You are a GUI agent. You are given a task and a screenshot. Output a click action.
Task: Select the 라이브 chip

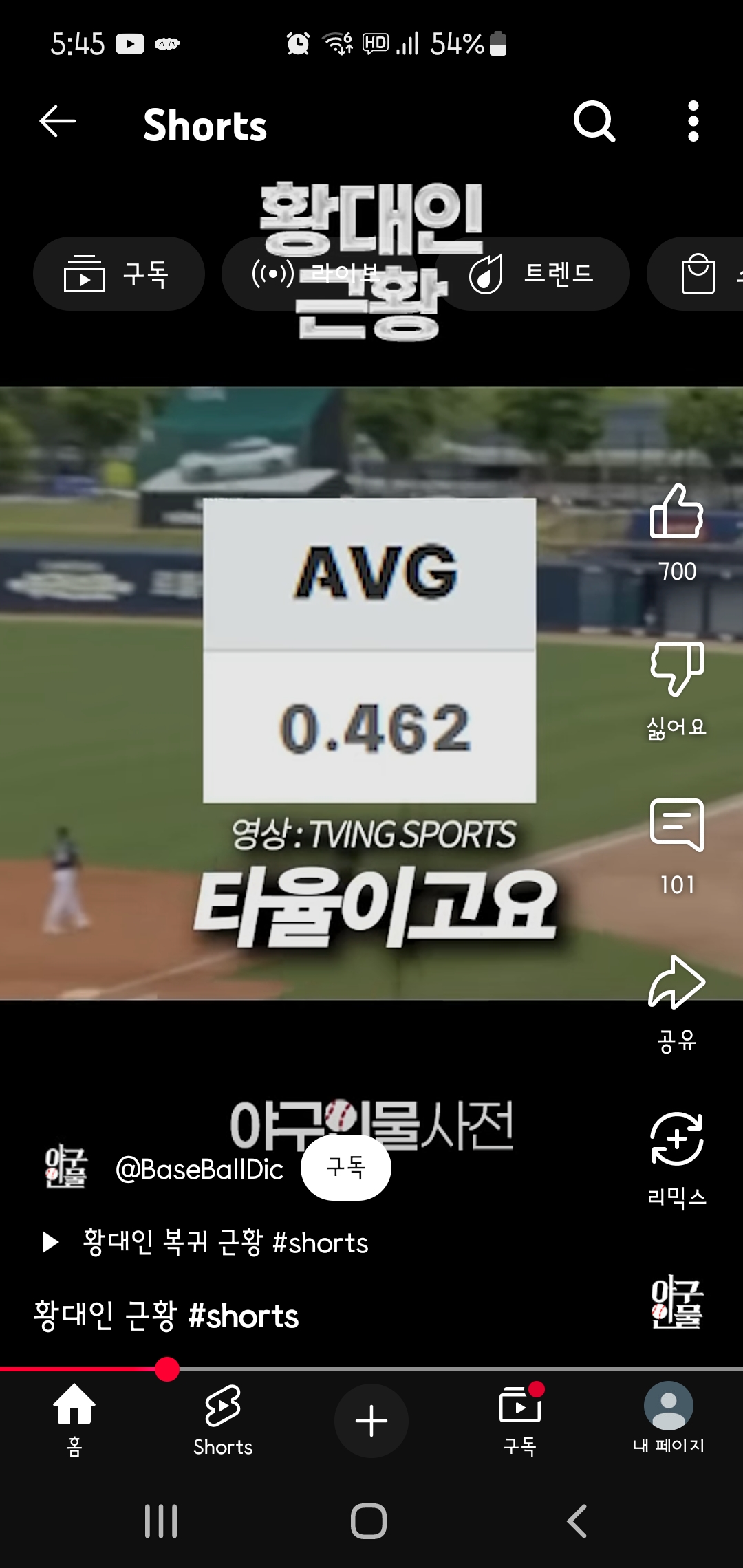pos(316,274)
